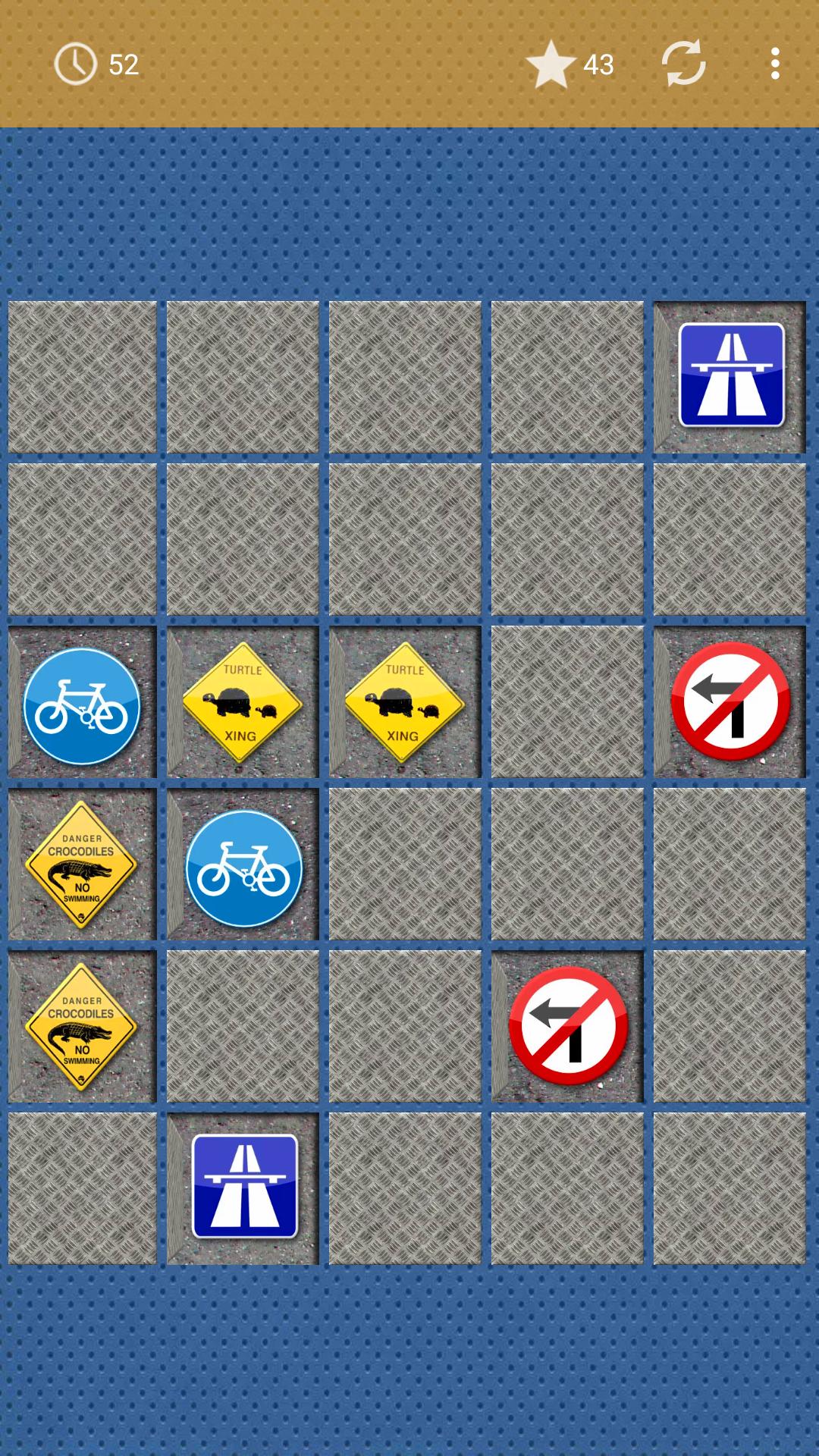Restart the game with the refresh icon
Viewport: 819px width, 1456px height.
click(683, 64)
